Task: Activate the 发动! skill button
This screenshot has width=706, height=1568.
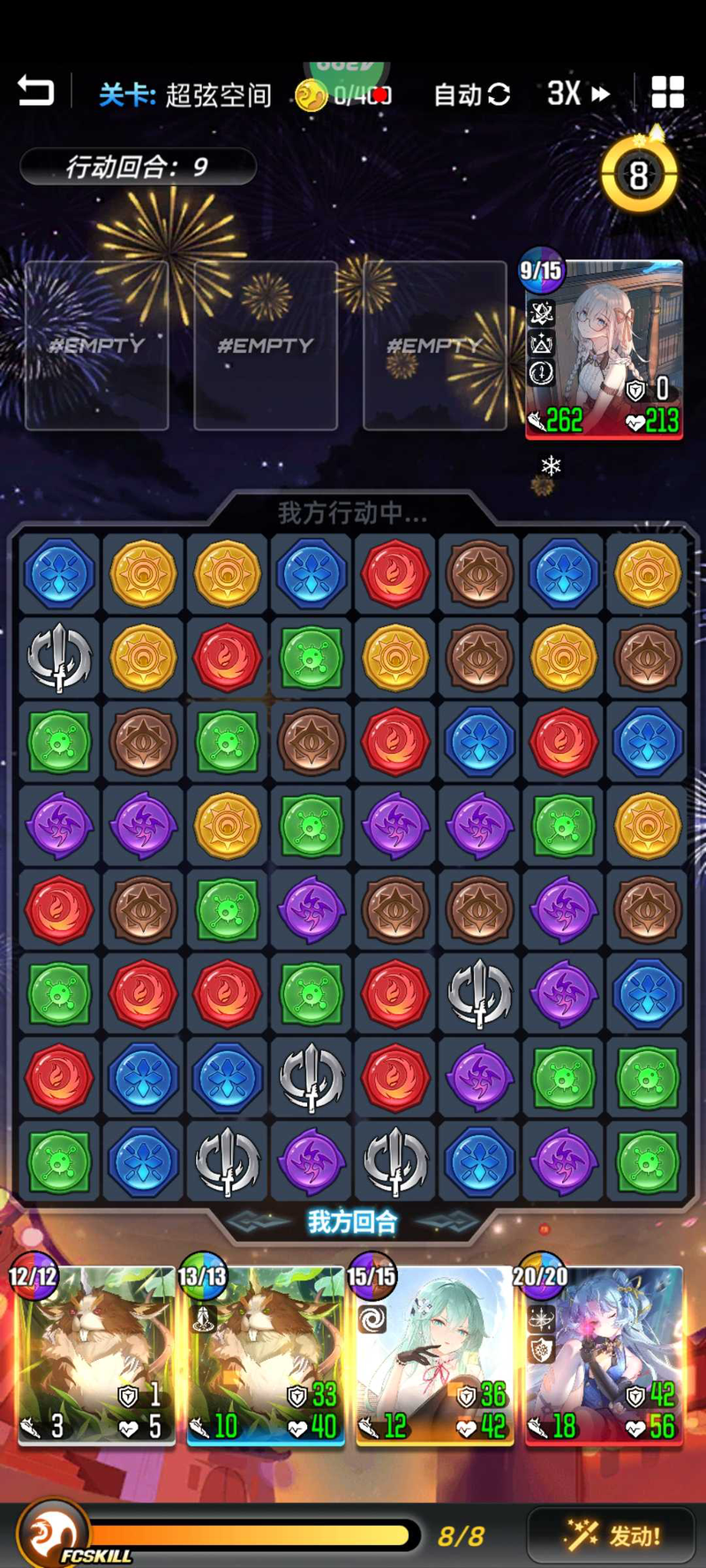Action: click(x=612, y=1535)
